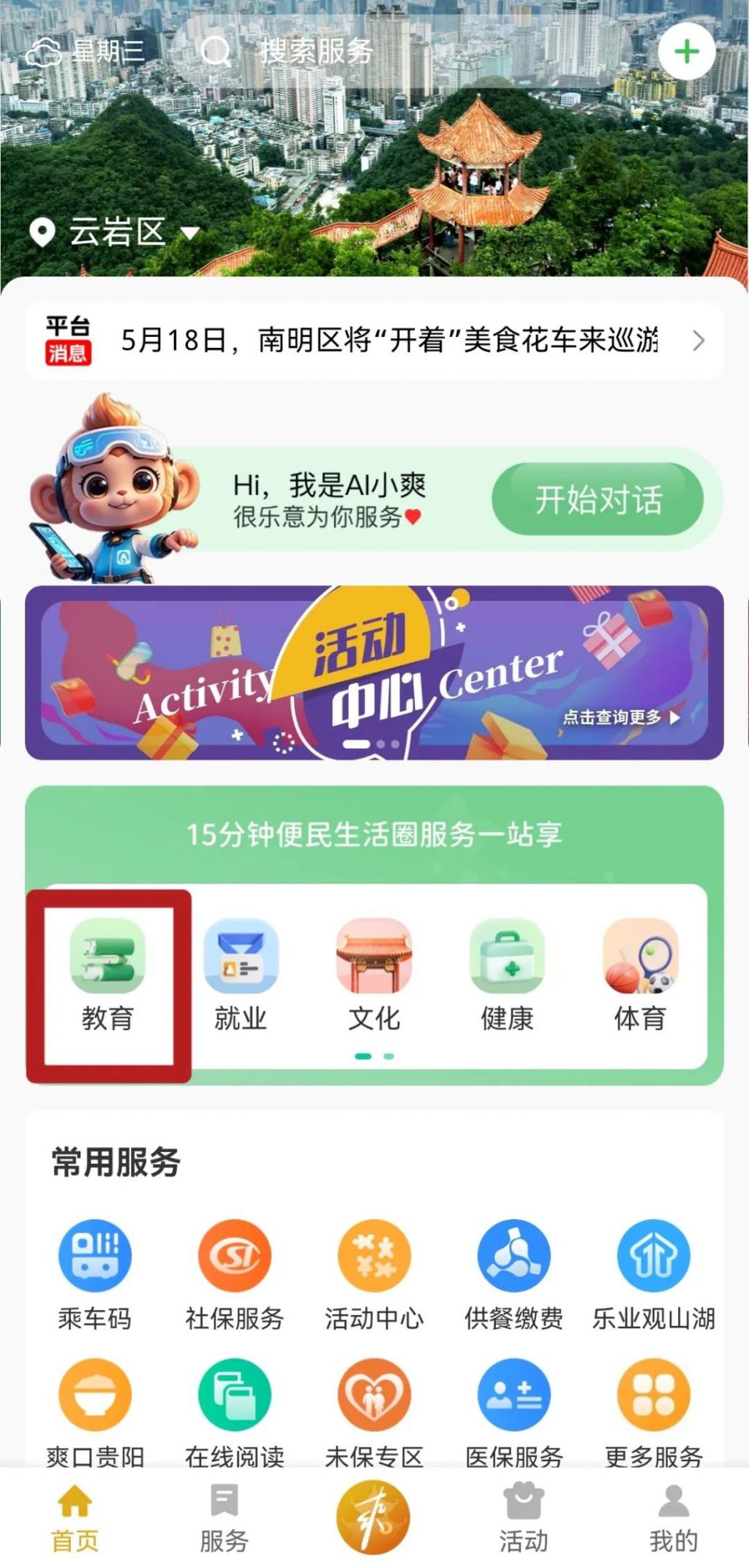Tap the green plus icon

click(x=685, y=52)
